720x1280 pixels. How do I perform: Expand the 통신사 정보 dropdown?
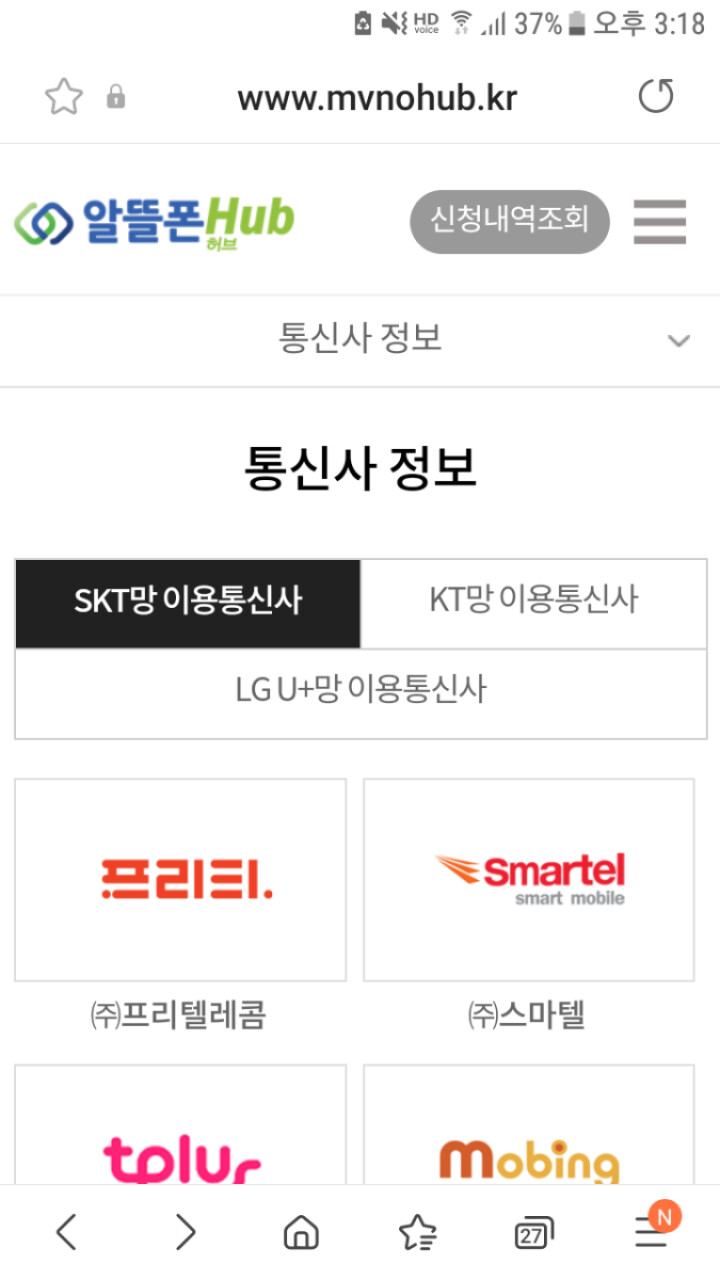[x=678, y=341]
